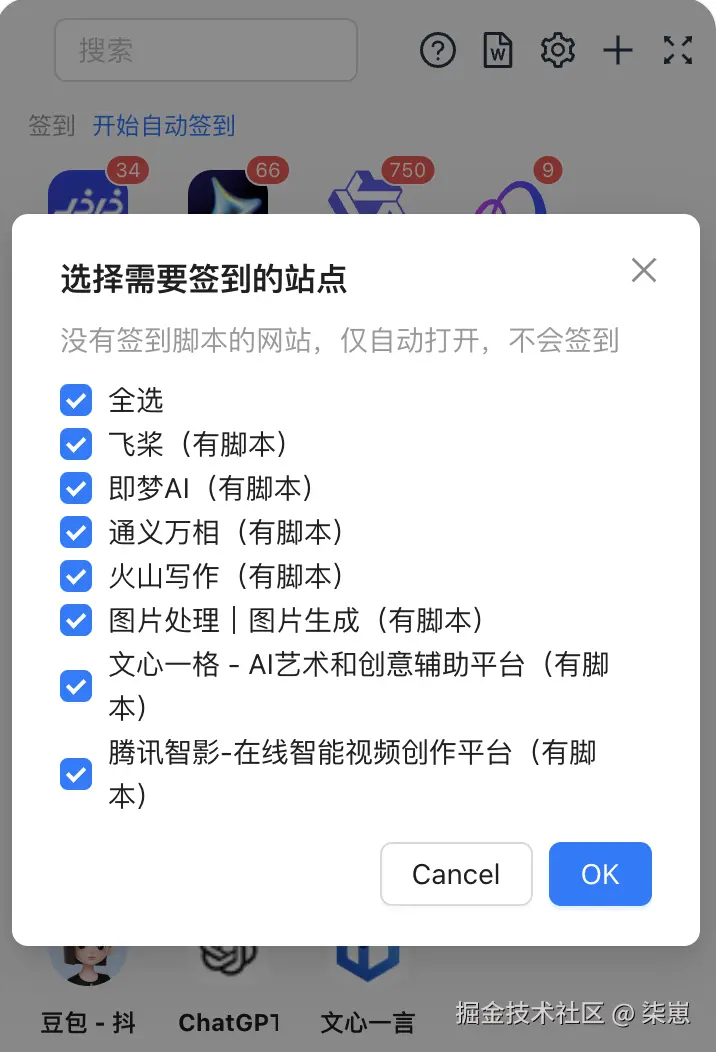
Task: Deselect the 腾讯智影 checkbox
Action: (x=76, y=774)
